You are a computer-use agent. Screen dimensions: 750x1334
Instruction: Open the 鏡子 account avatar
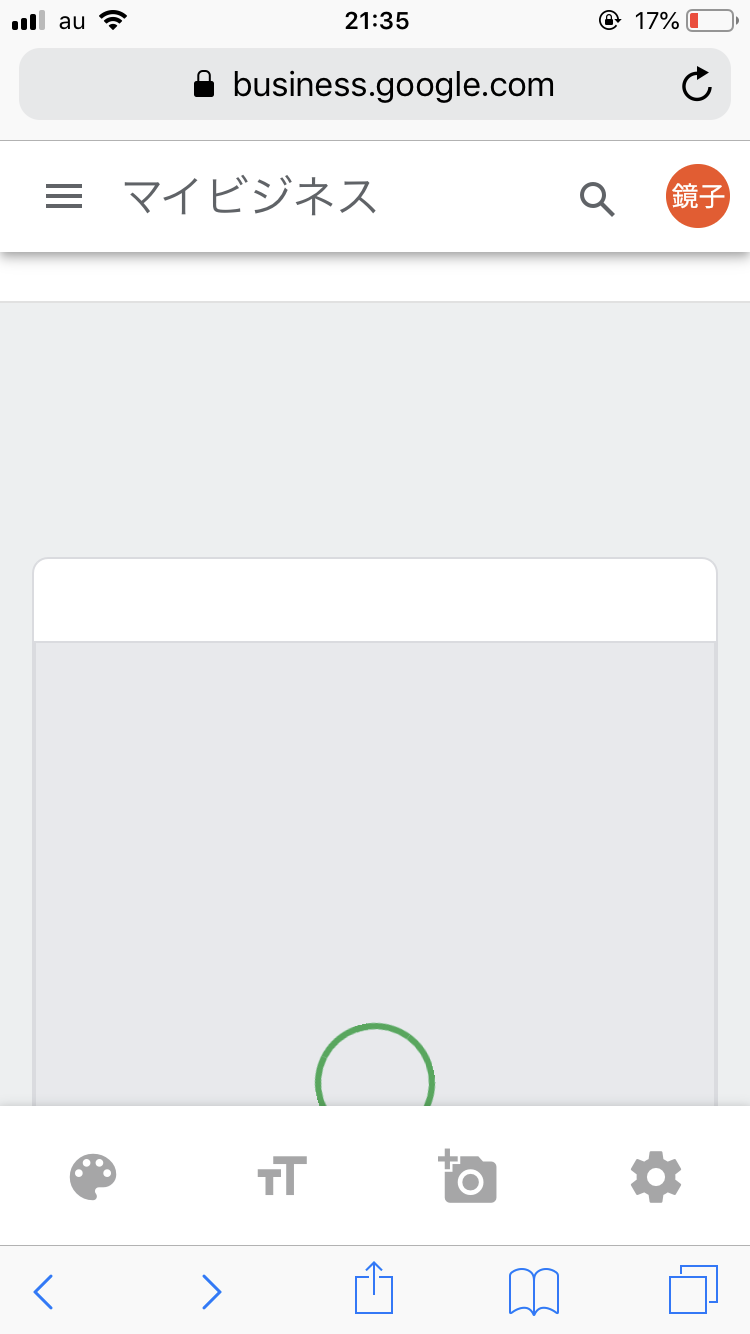pos(697,196)
